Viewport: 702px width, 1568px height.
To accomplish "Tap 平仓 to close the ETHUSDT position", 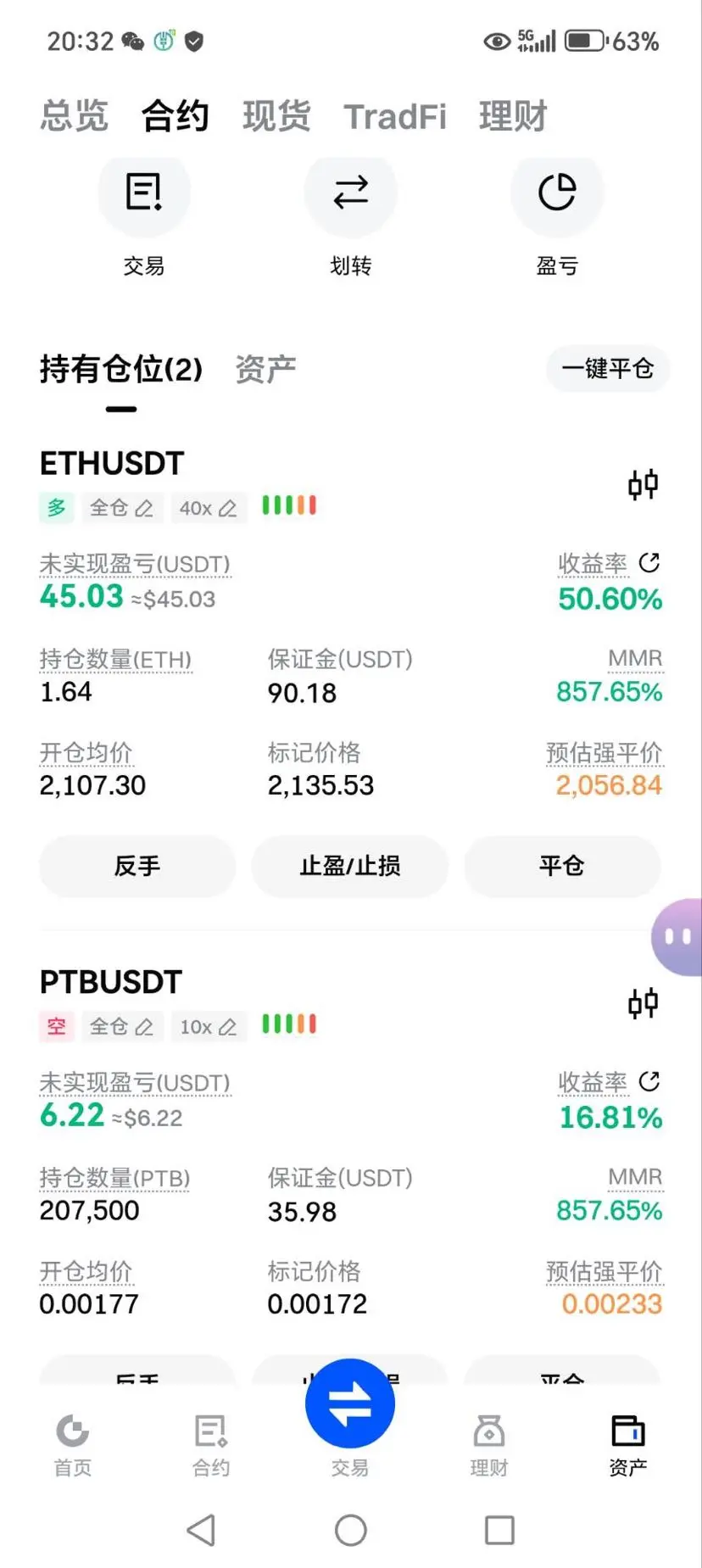I will click(562, 866).
